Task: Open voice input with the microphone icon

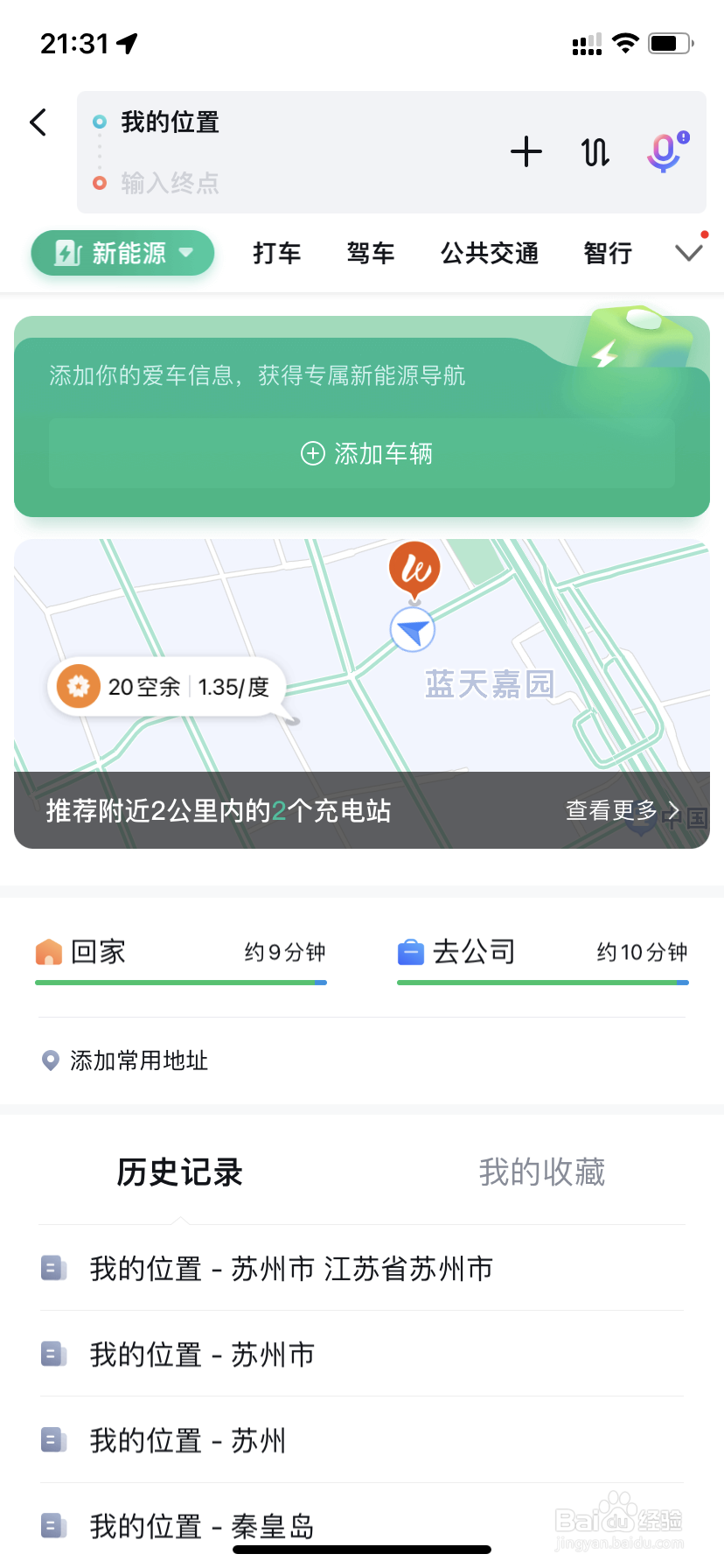Action: click(x=664, y=151)
